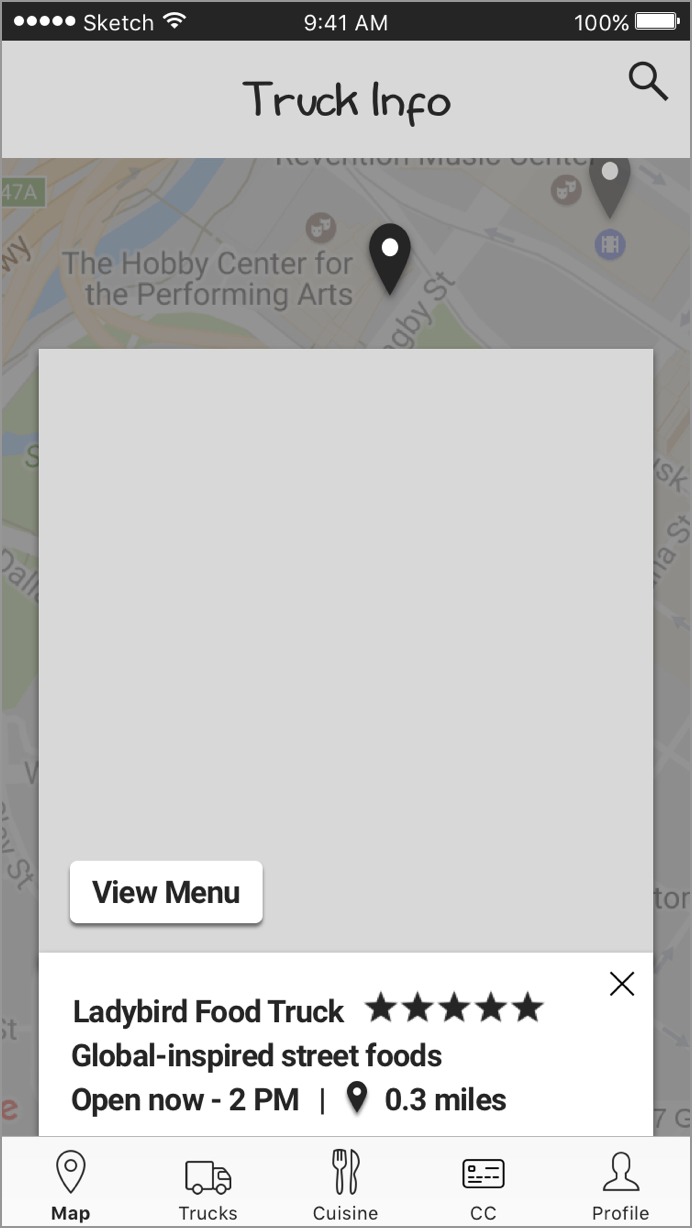Tap the View Menu button

pos(166,892)
